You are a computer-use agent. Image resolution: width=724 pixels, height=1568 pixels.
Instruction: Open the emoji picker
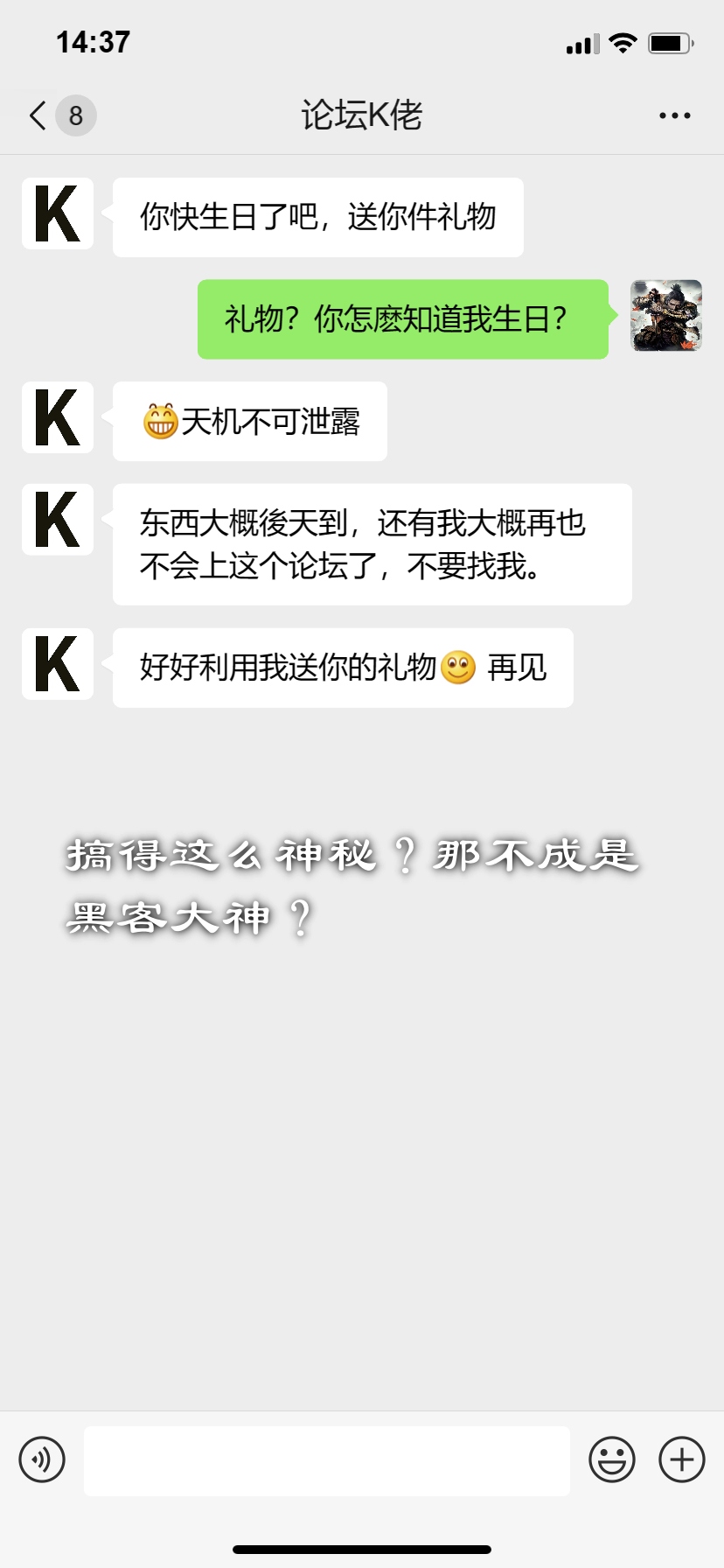coord(611,1459)
